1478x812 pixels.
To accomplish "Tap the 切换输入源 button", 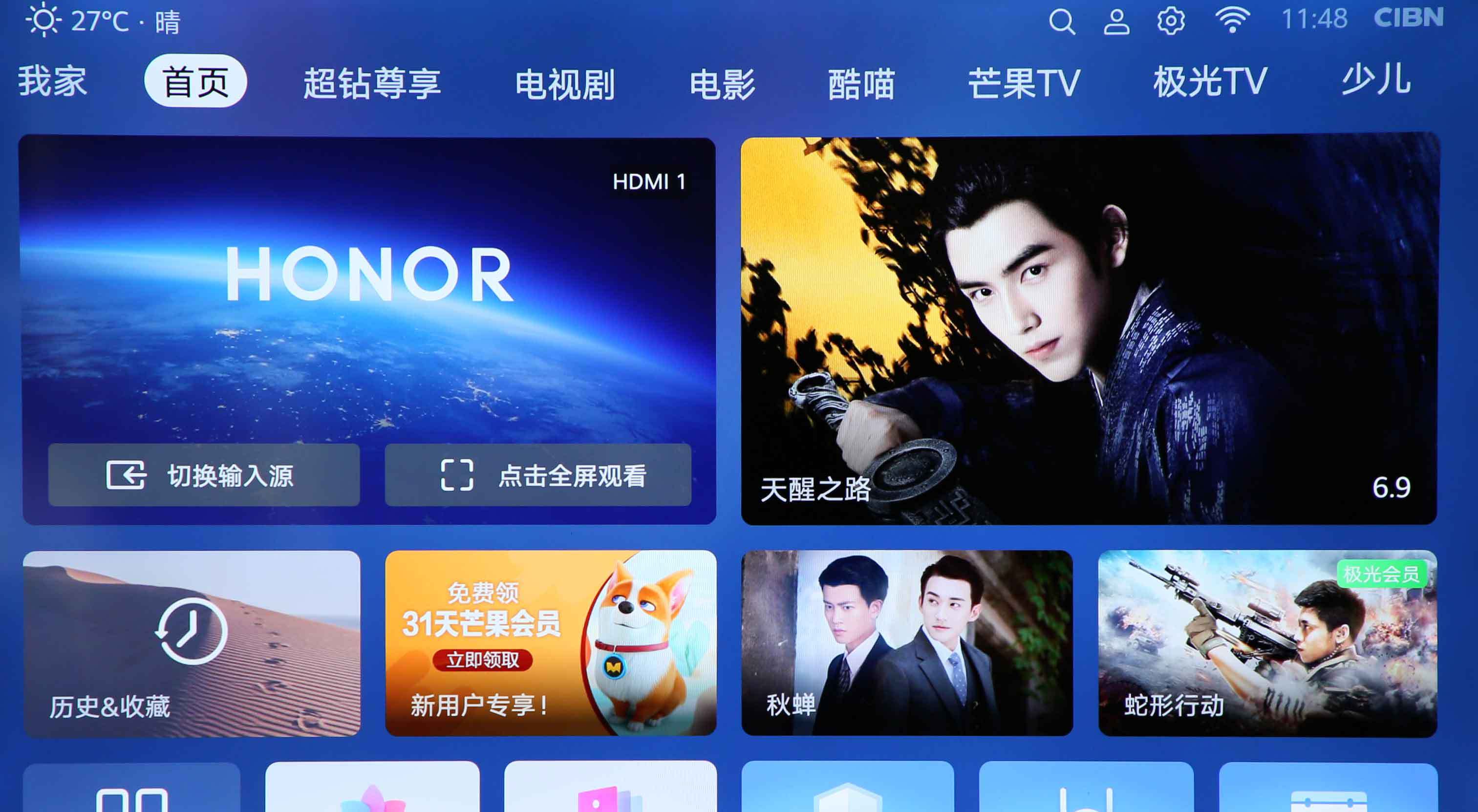I will [x=204, y=475].
